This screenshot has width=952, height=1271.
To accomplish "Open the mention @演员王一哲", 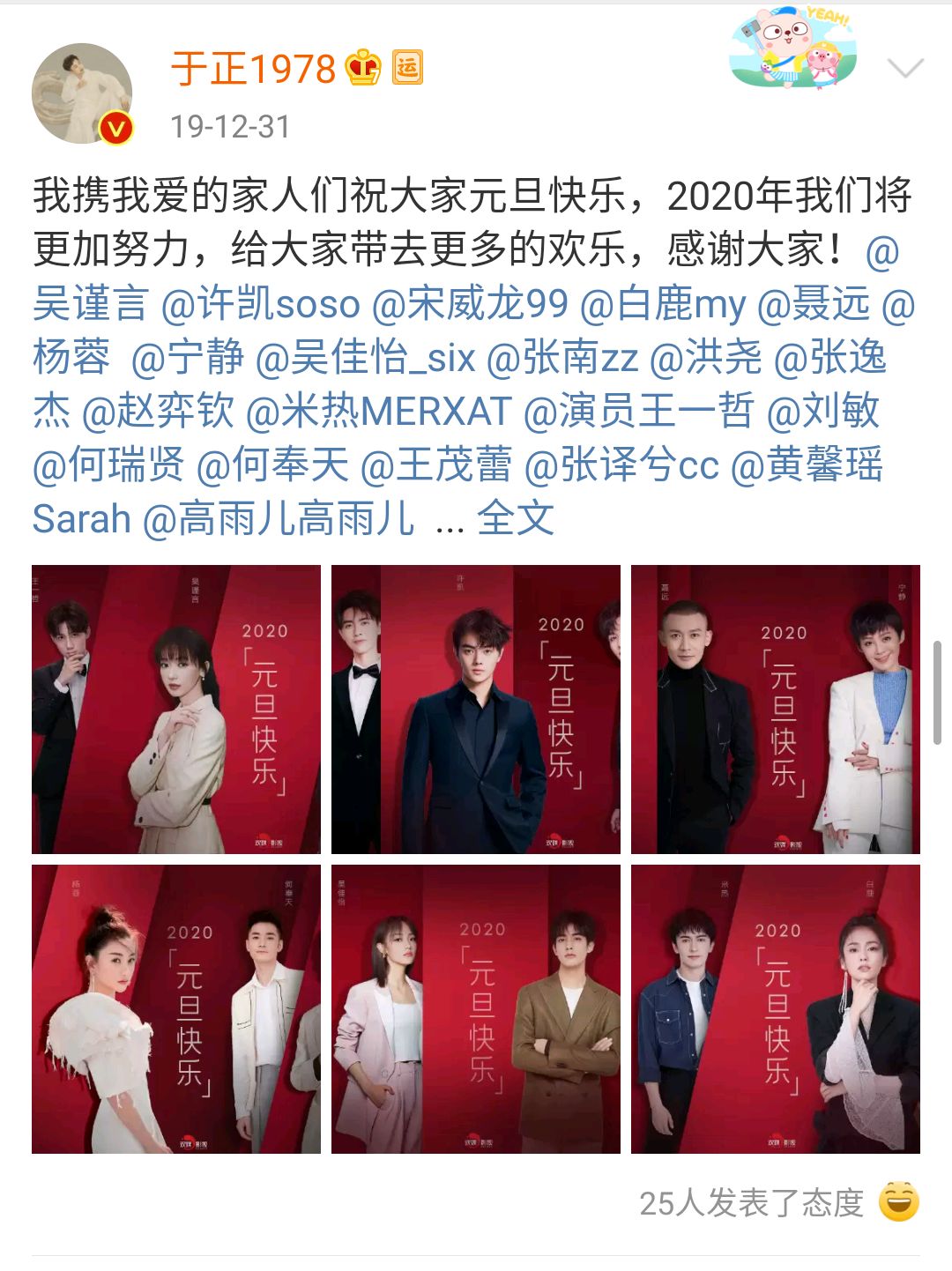I will pyautogui.click(x=638, y=412).
